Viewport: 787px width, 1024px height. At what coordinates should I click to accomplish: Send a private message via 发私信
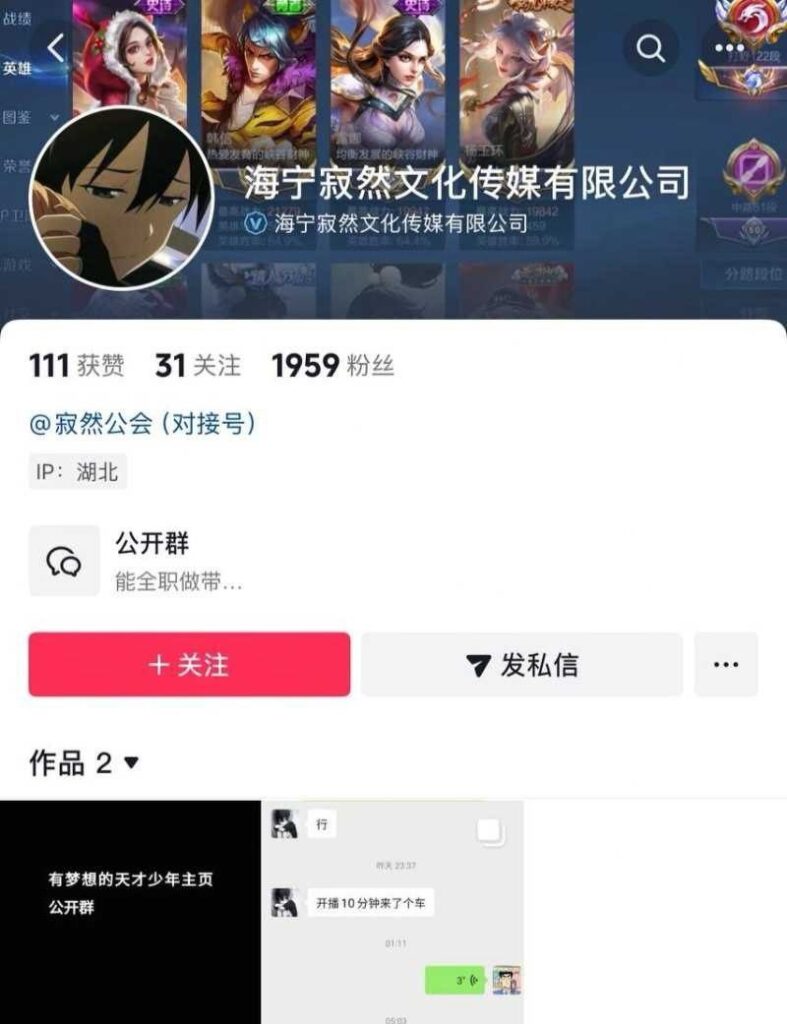[522, 664]
